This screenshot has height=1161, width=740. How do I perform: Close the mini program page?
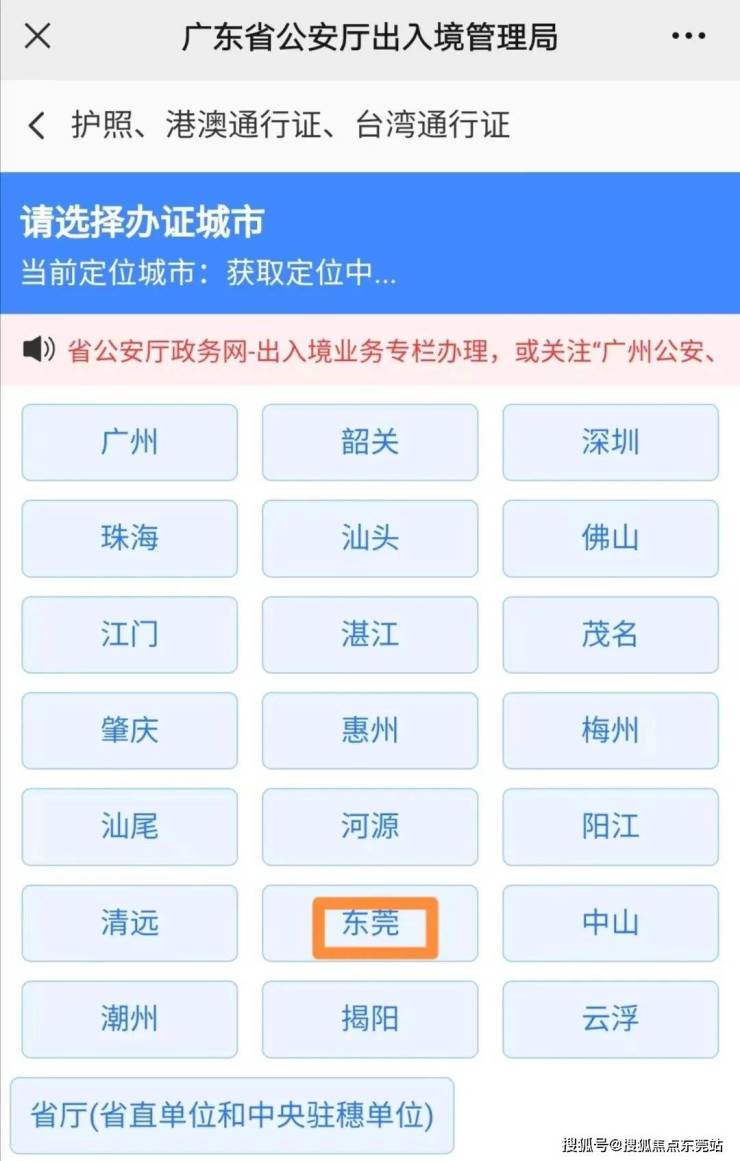click(x=37, y=37)
